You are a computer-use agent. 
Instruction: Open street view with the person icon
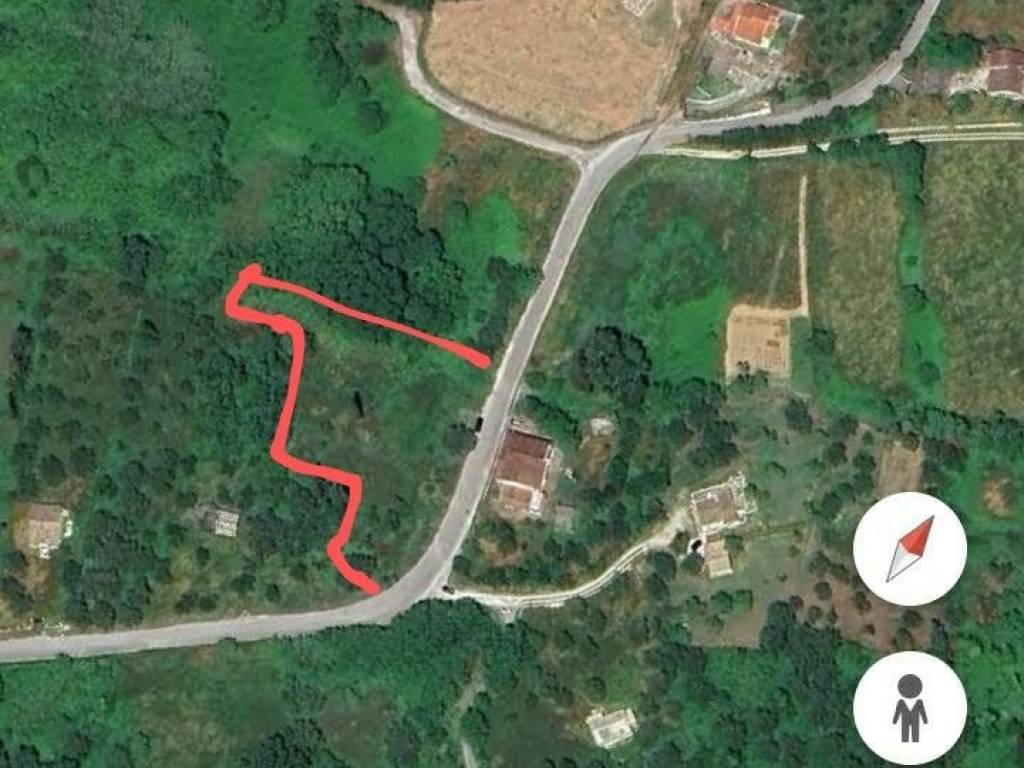(909, 707)
